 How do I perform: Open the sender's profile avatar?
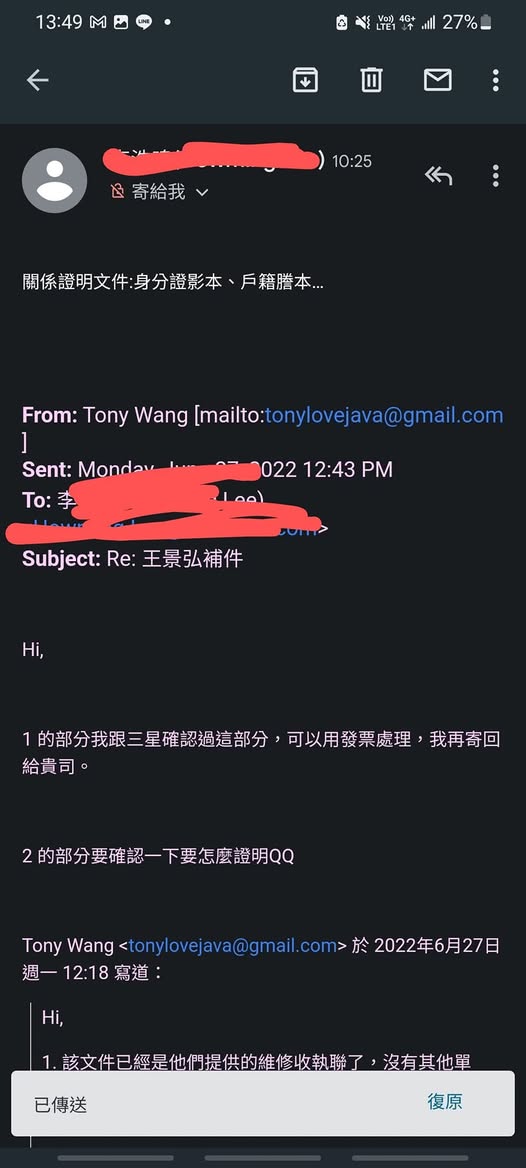[x=54, y=180]
